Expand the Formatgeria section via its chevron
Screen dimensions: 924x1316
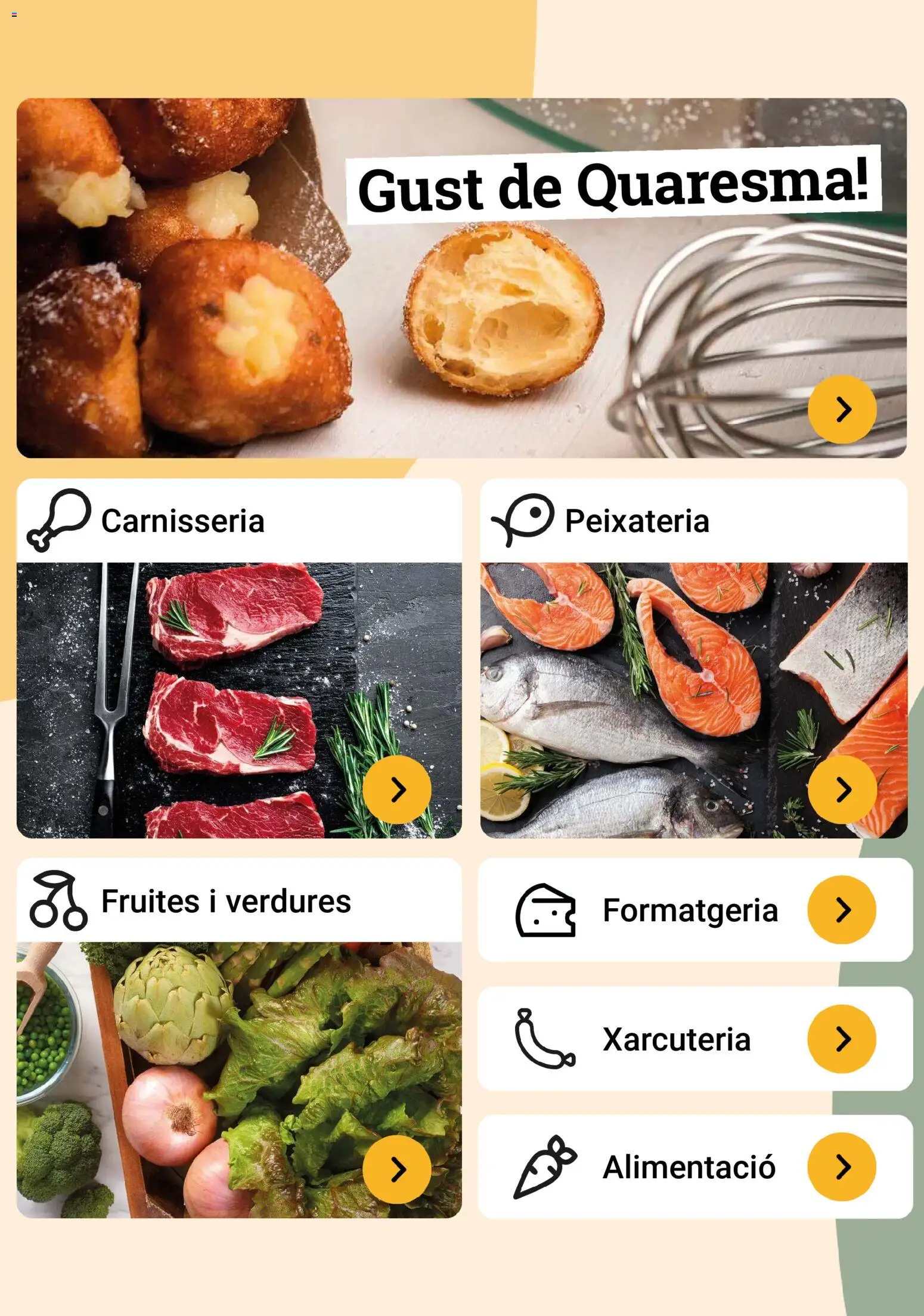[843, 909]
